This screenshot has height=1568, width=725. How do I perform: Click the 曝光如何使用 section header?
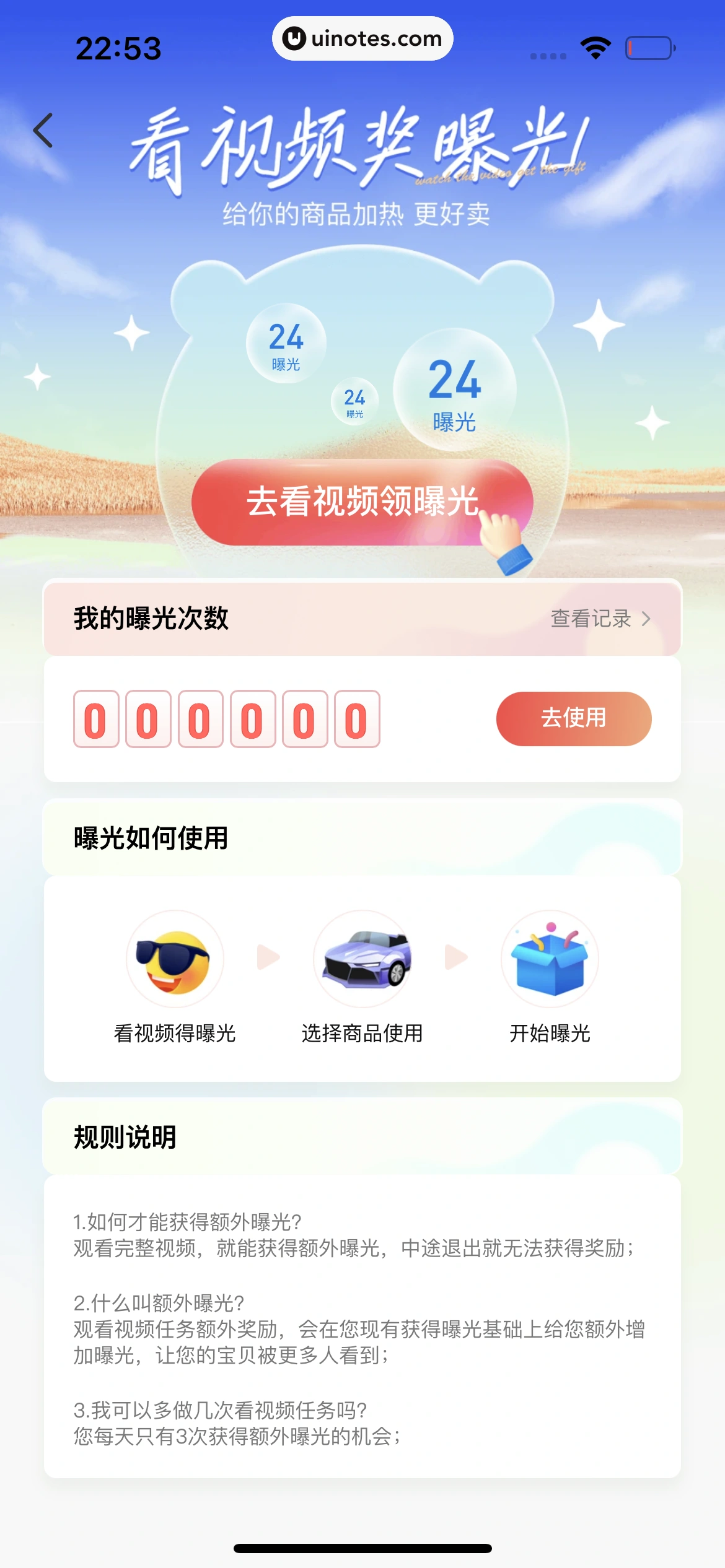click(x=150, y=840)
